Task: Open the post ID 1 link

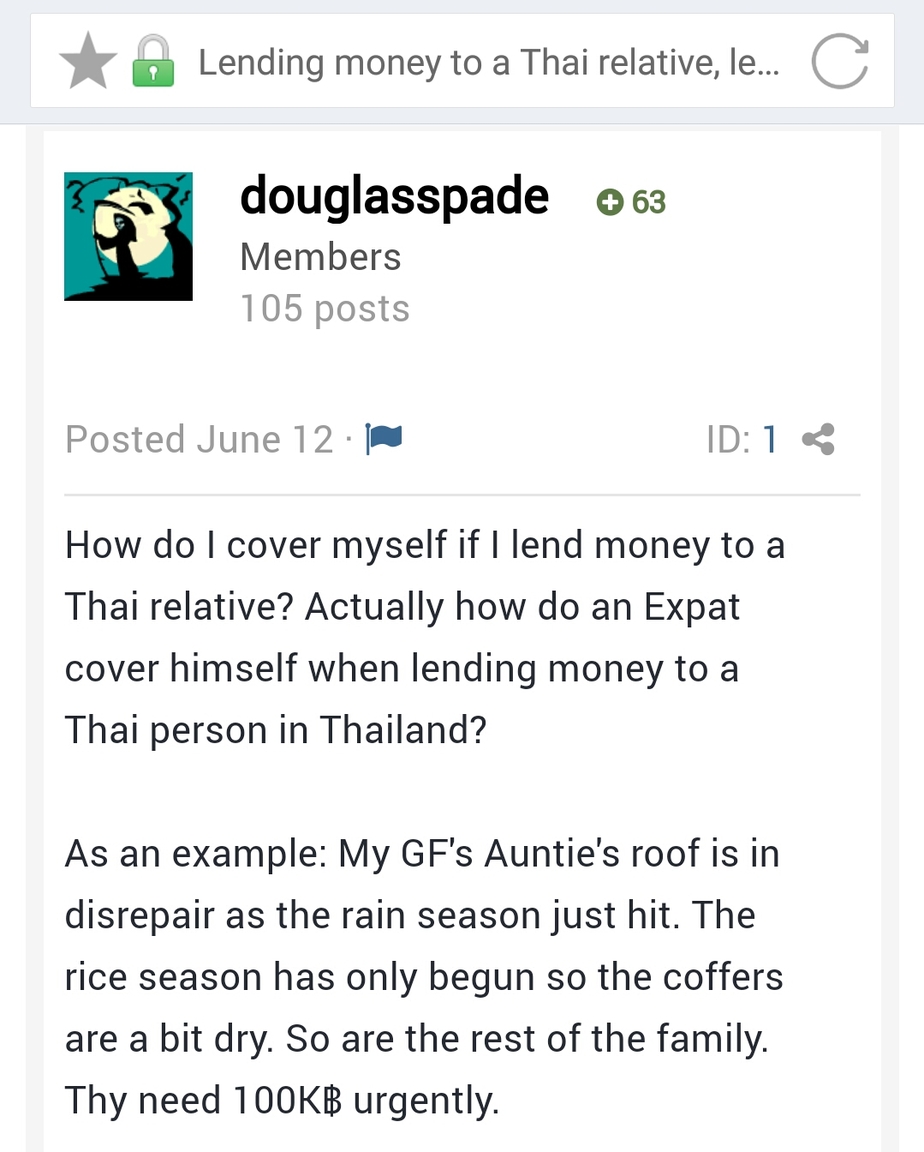Action: coord(770,439)
